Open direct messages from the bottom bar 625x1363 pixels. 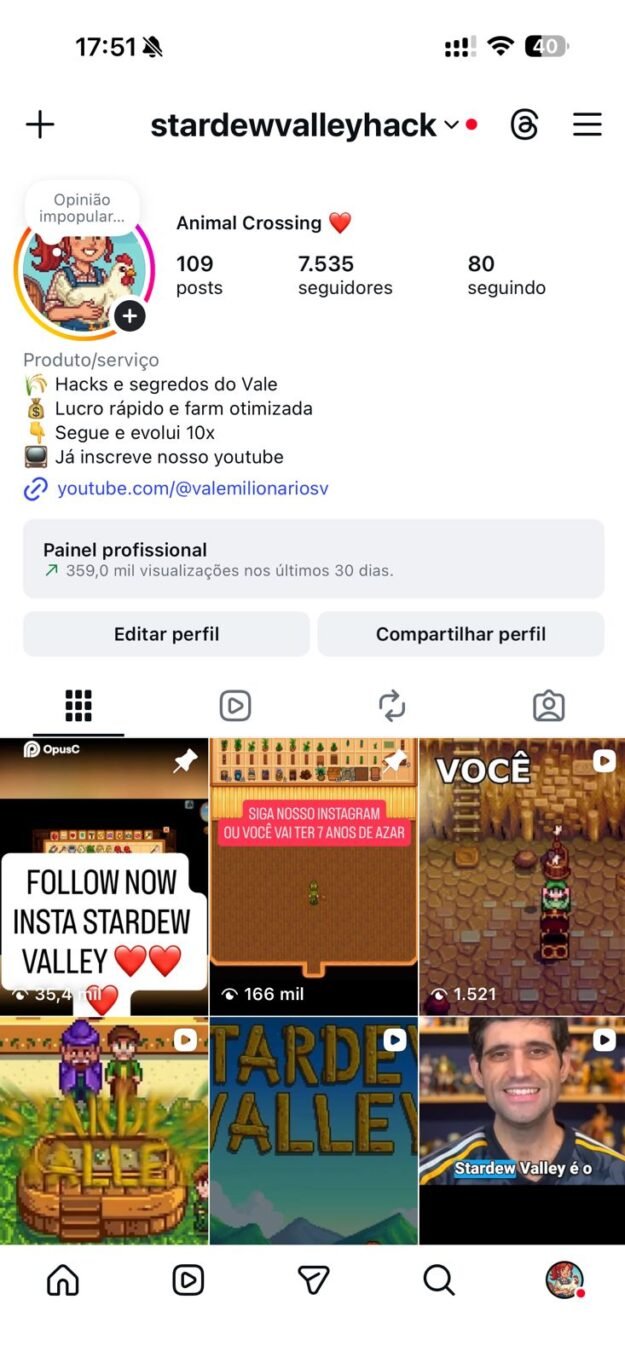click(313, 1280)
